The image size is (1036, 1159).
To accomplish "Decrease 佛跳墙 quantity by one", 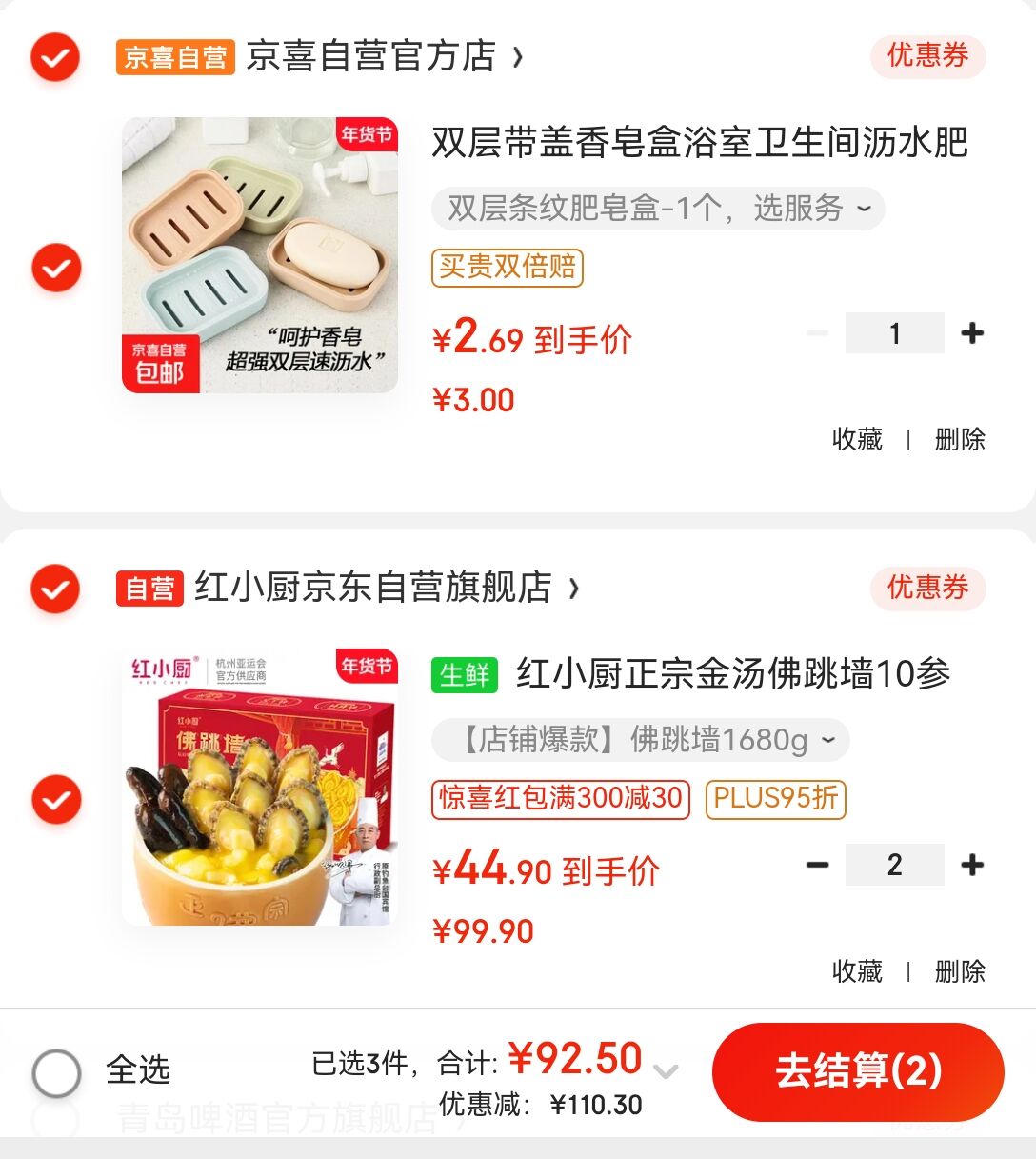I will tap(817, 865).
